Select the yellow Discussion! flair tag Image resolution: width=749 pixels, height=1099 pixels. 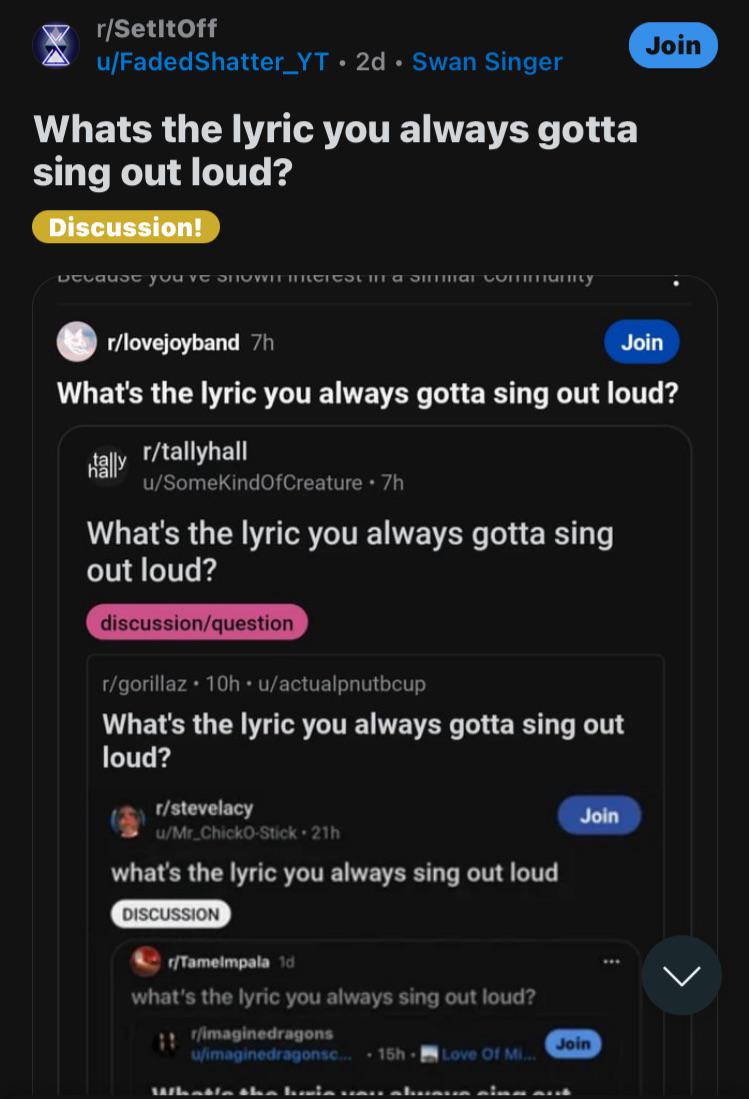coord(125,227)
